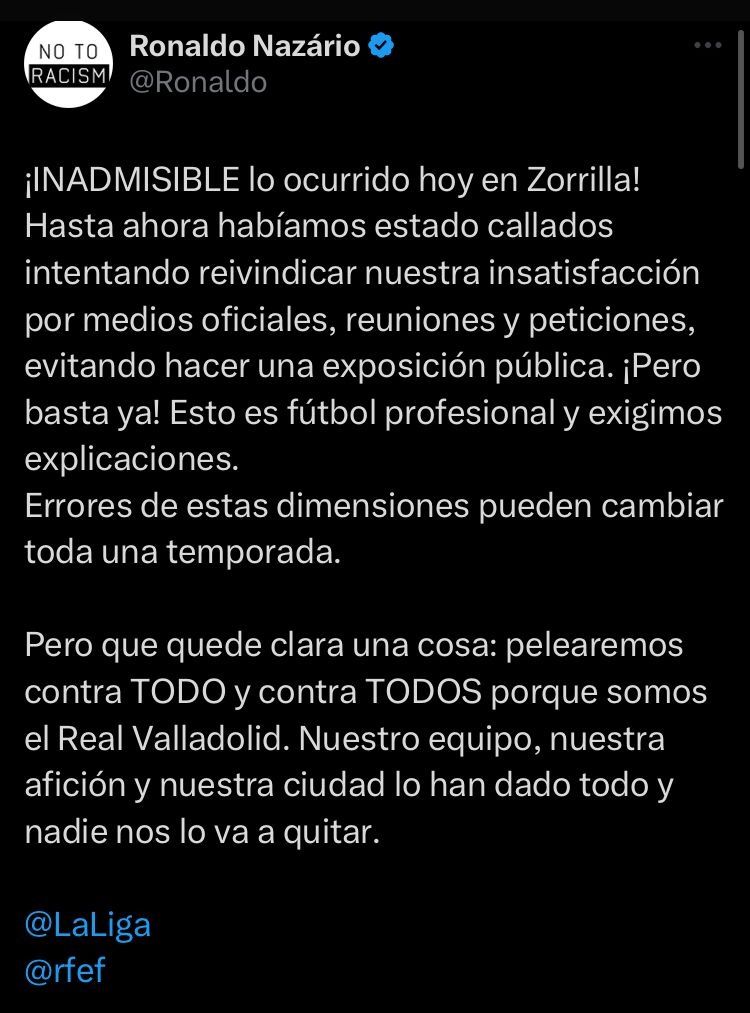Open the @rfef mention

click(x=65, y=970)
